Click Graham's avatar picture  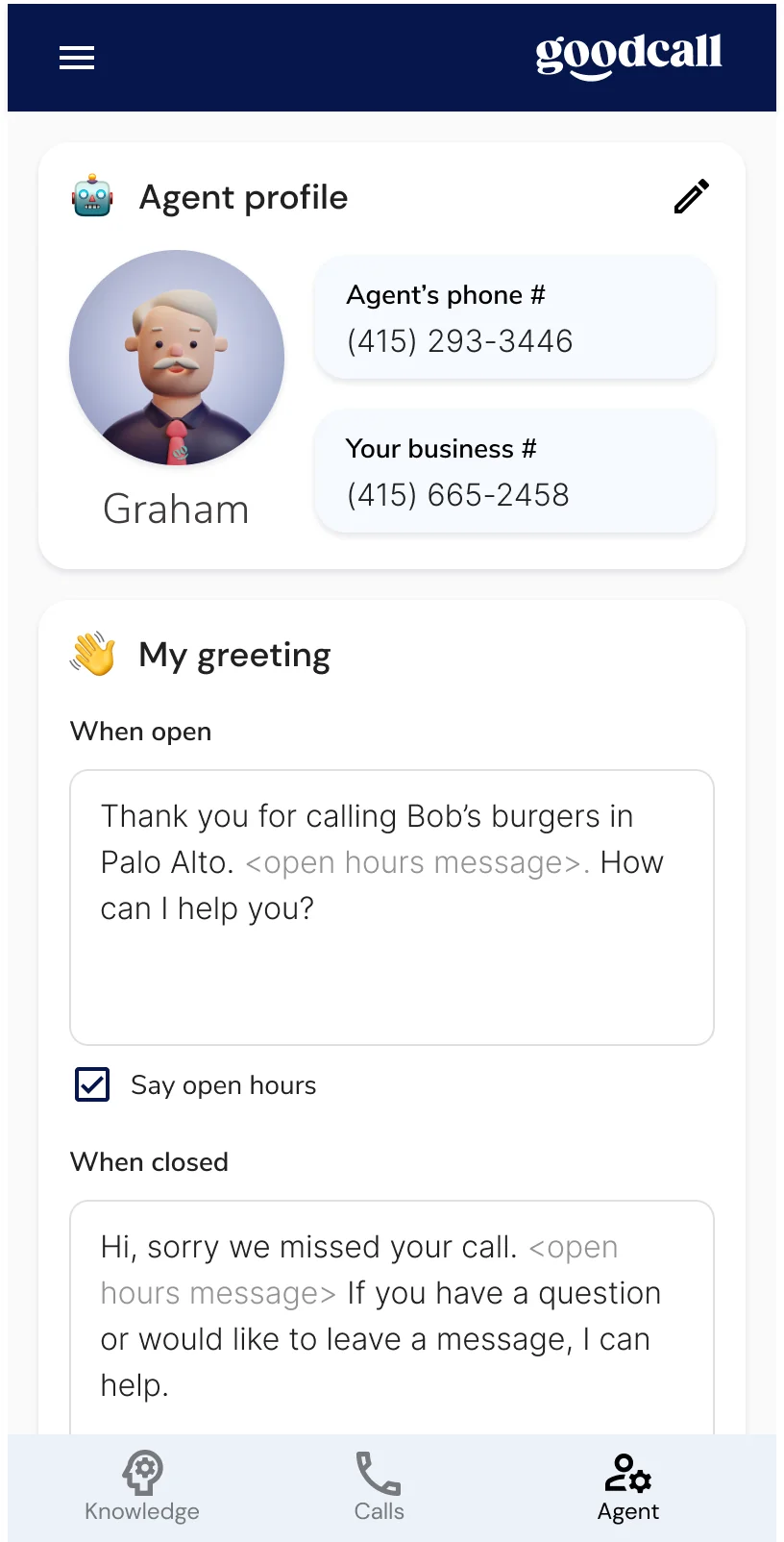177,358
